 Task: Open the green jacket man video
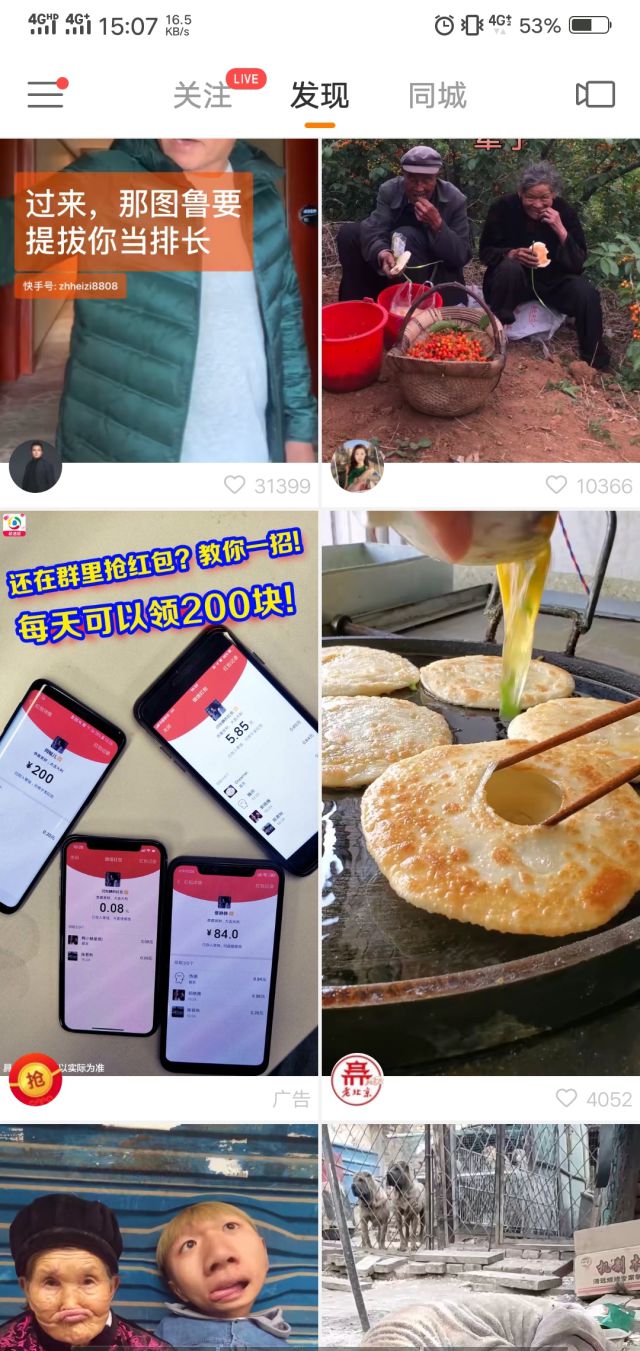[x=159, y=300]
